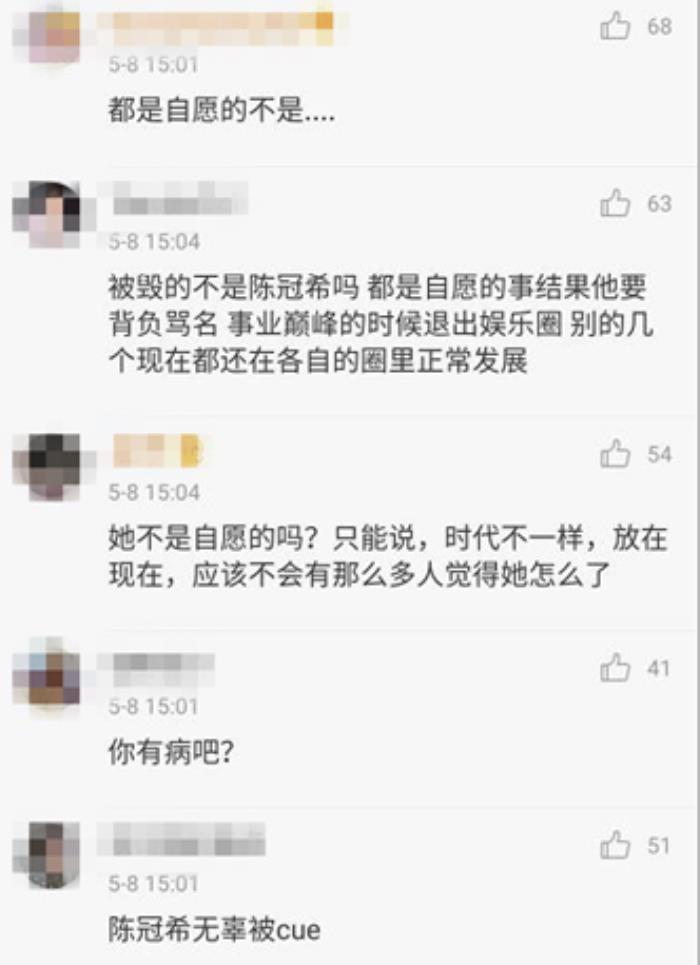Open avatar of '你有病吧?' commenter
Image resolution: width=700 pixels, height=965 pixels.
46,678
